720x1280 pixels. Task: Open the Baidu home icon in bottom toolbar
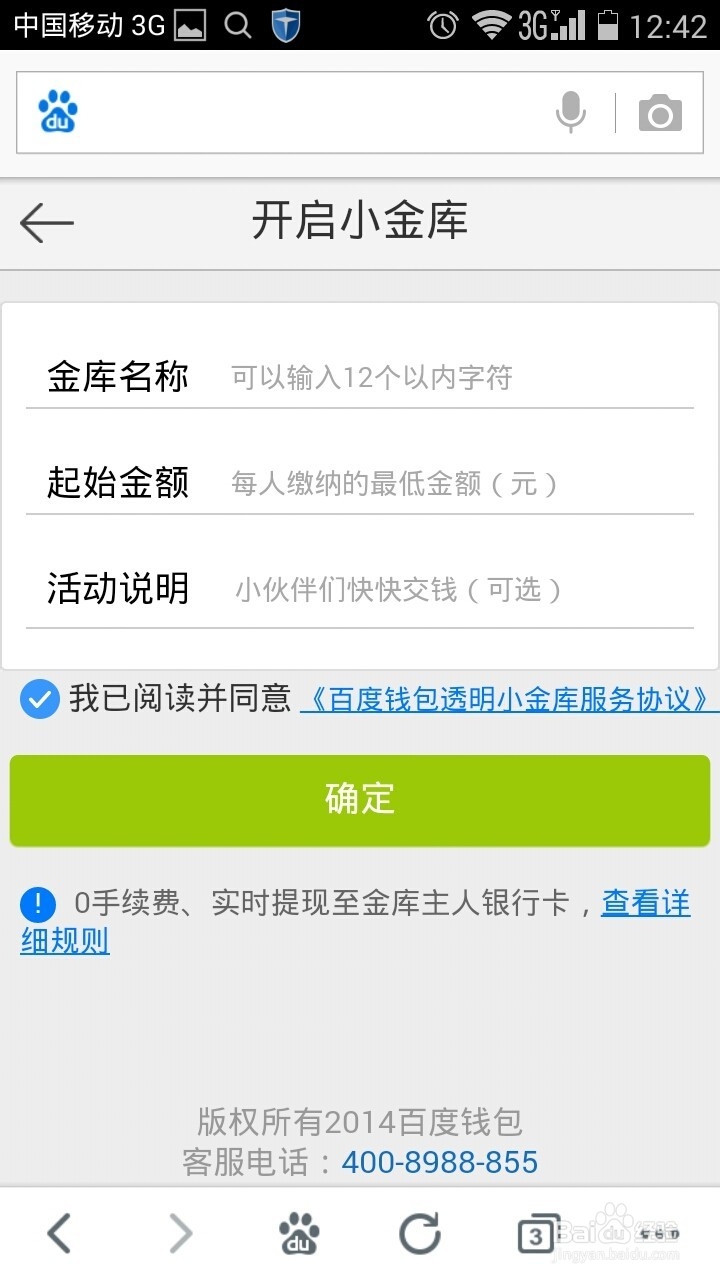coord(299,1234)
